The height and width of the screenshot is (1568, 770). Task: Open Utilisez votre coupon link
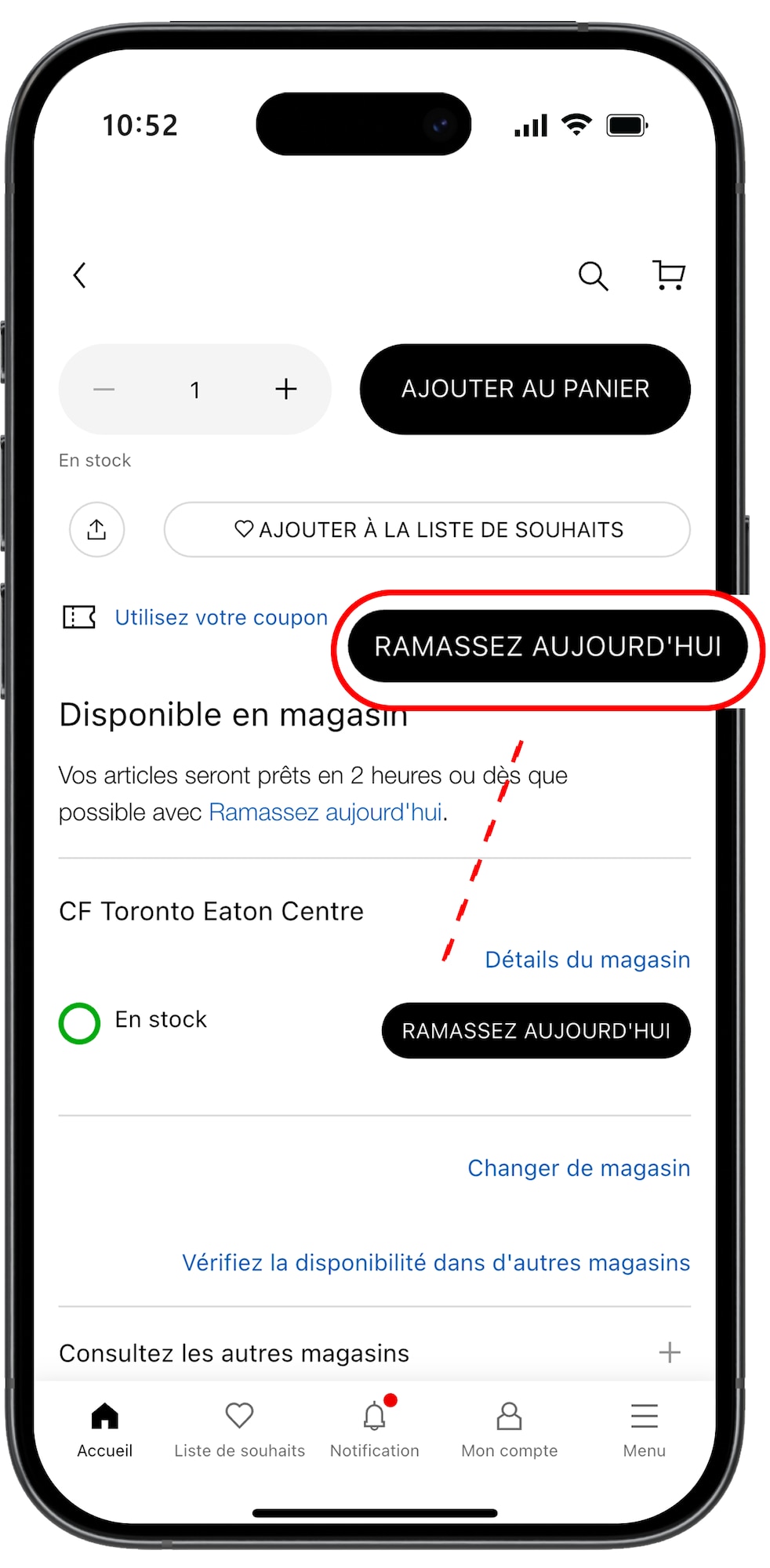click(x=221, y=618)
